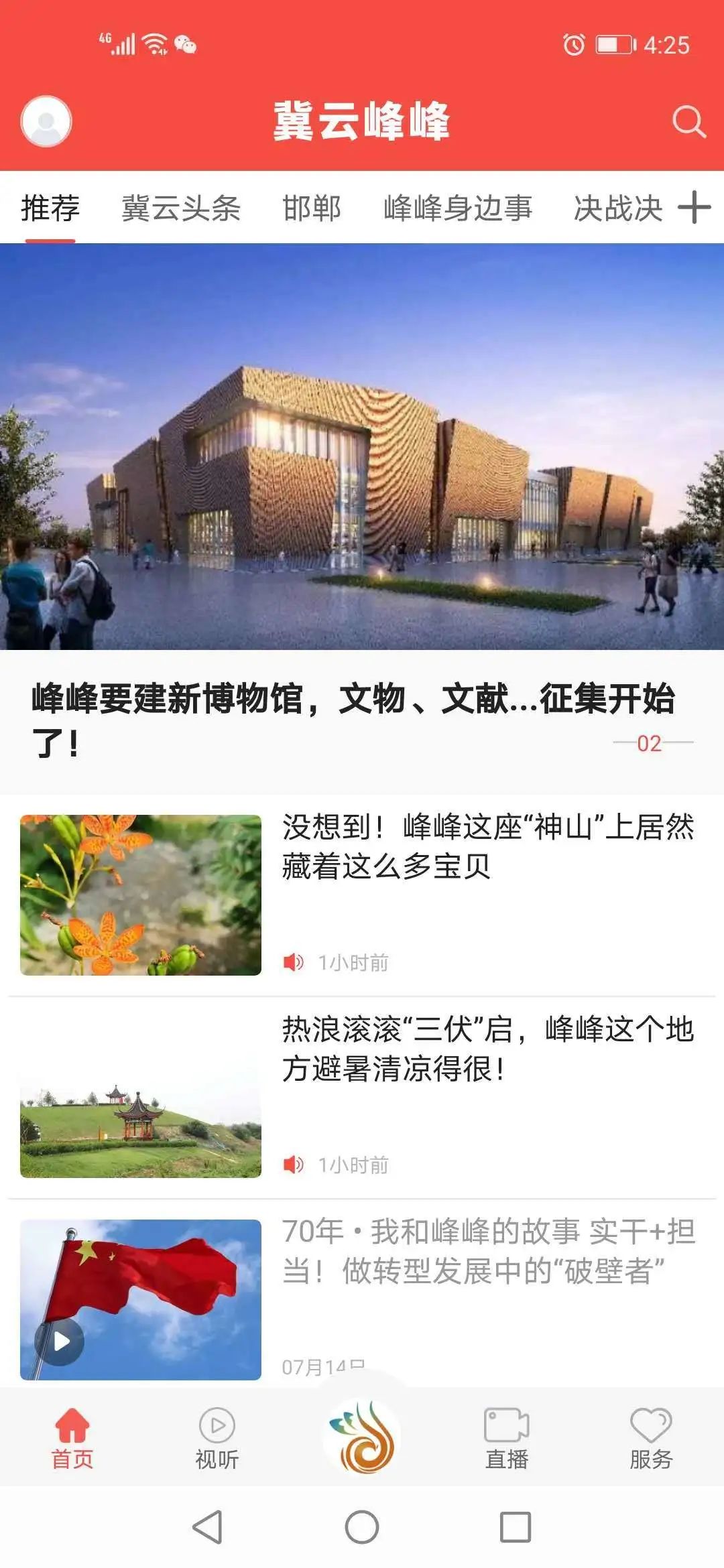The image size is (724, 1568).
Task: Open the user profile avatar
Action: pyautogui.click(x=46, y=121)
